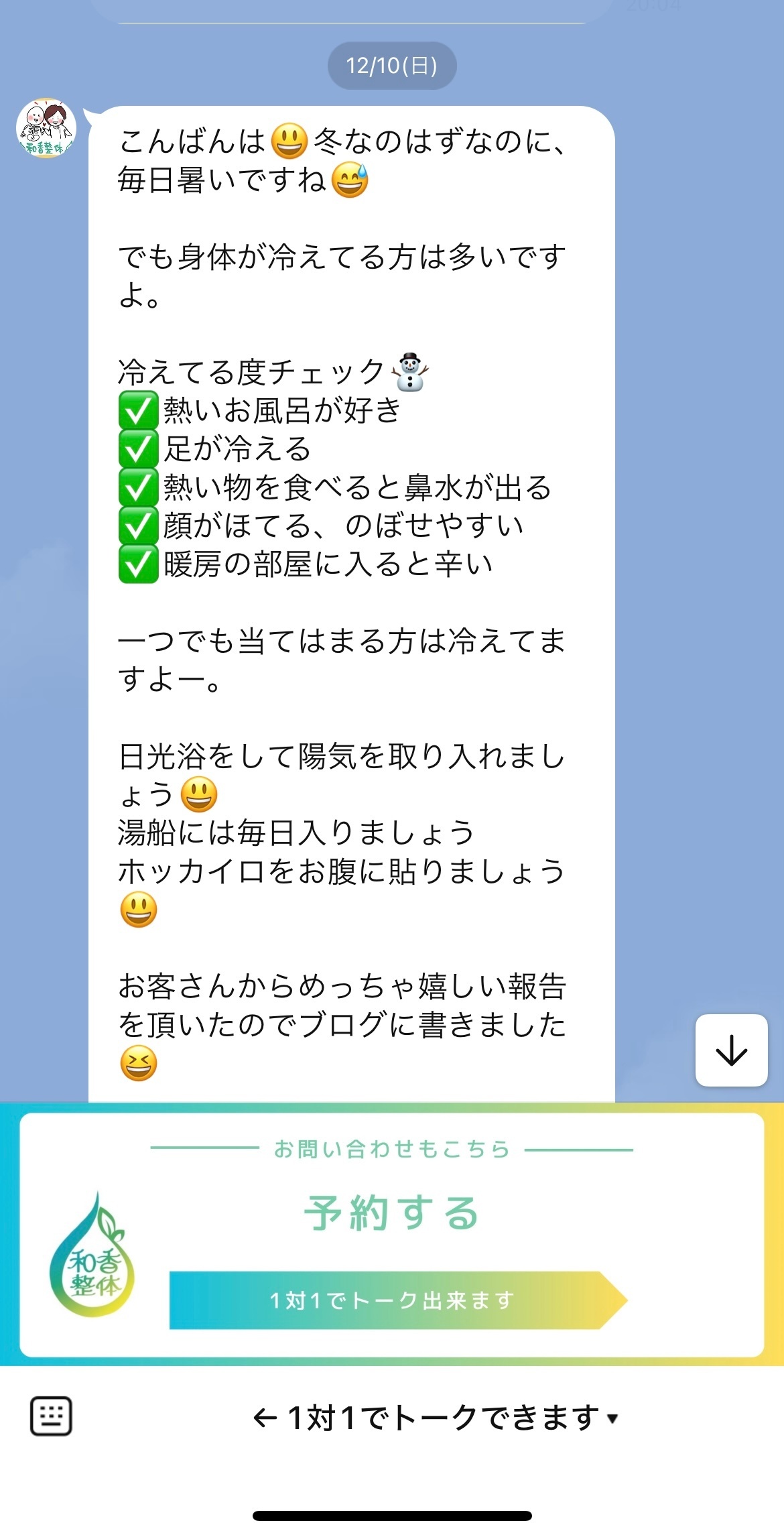Open the 和香整体 sender profile avatar

[x=46, y=128]
